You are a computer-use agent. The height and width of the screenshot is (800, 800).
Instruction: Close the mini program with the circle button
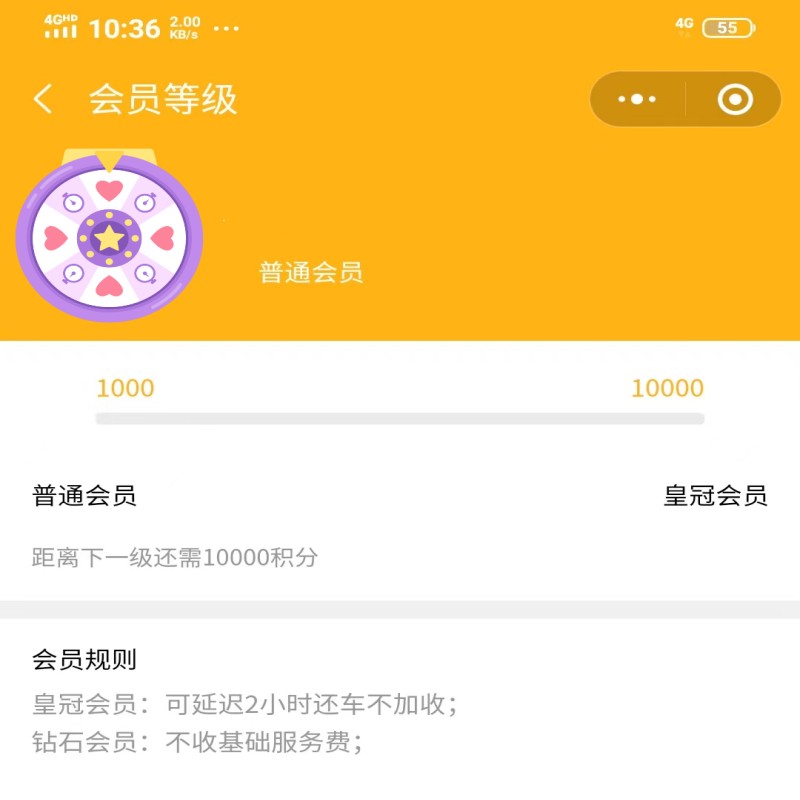(x=735, y=99)
